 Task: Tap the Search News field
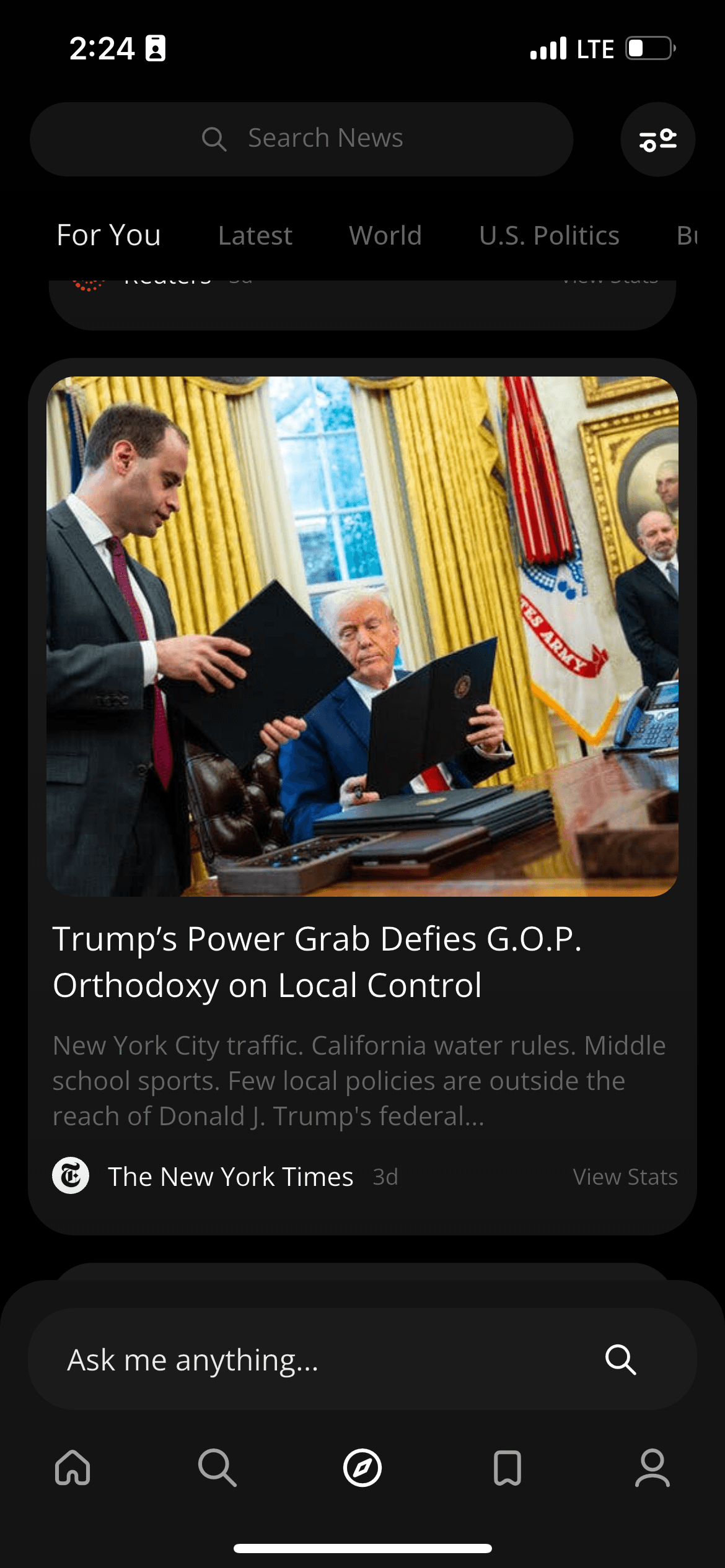pos(302,139)
